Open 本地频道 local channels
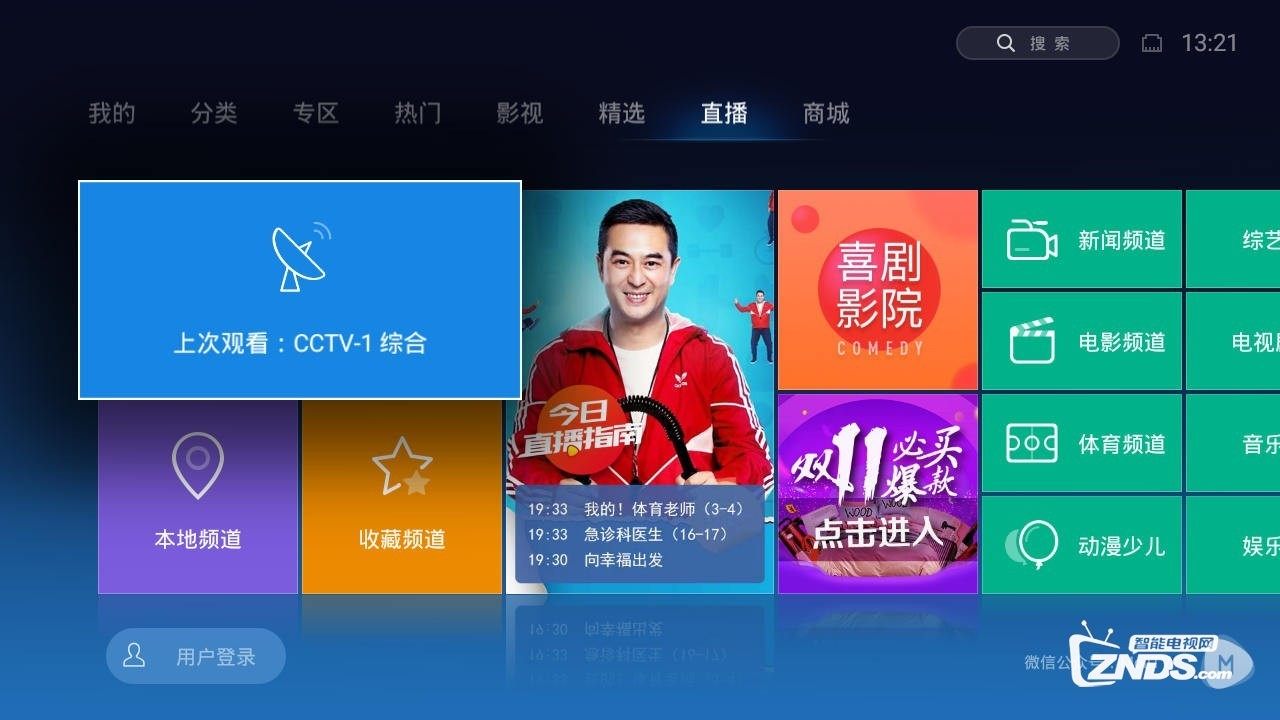The width and height of the screenshot is (1280, 720). pos(198,497)
